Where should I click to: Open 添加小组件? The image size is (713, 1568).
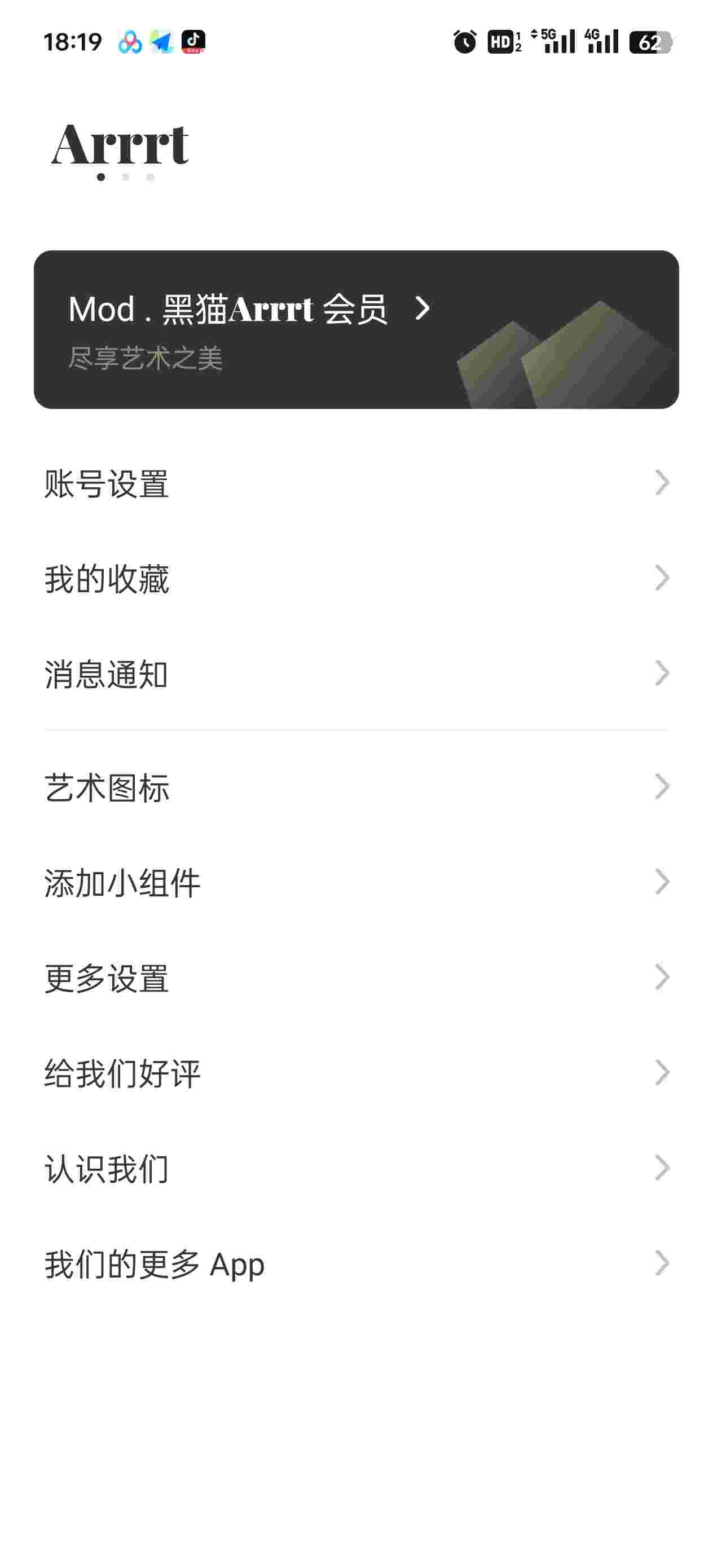tap(356, 883)
